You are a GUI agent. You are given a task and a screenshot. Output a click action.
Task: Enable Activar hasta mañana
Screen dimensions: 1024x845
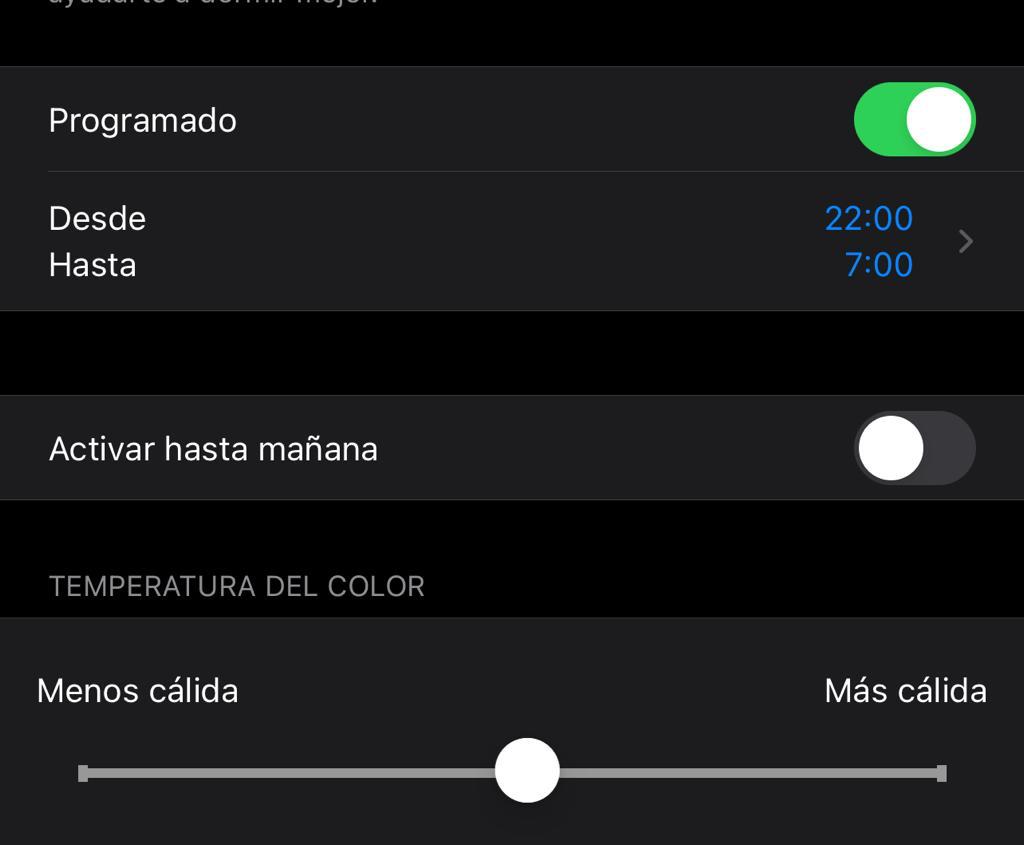click(x=914, y=448)
